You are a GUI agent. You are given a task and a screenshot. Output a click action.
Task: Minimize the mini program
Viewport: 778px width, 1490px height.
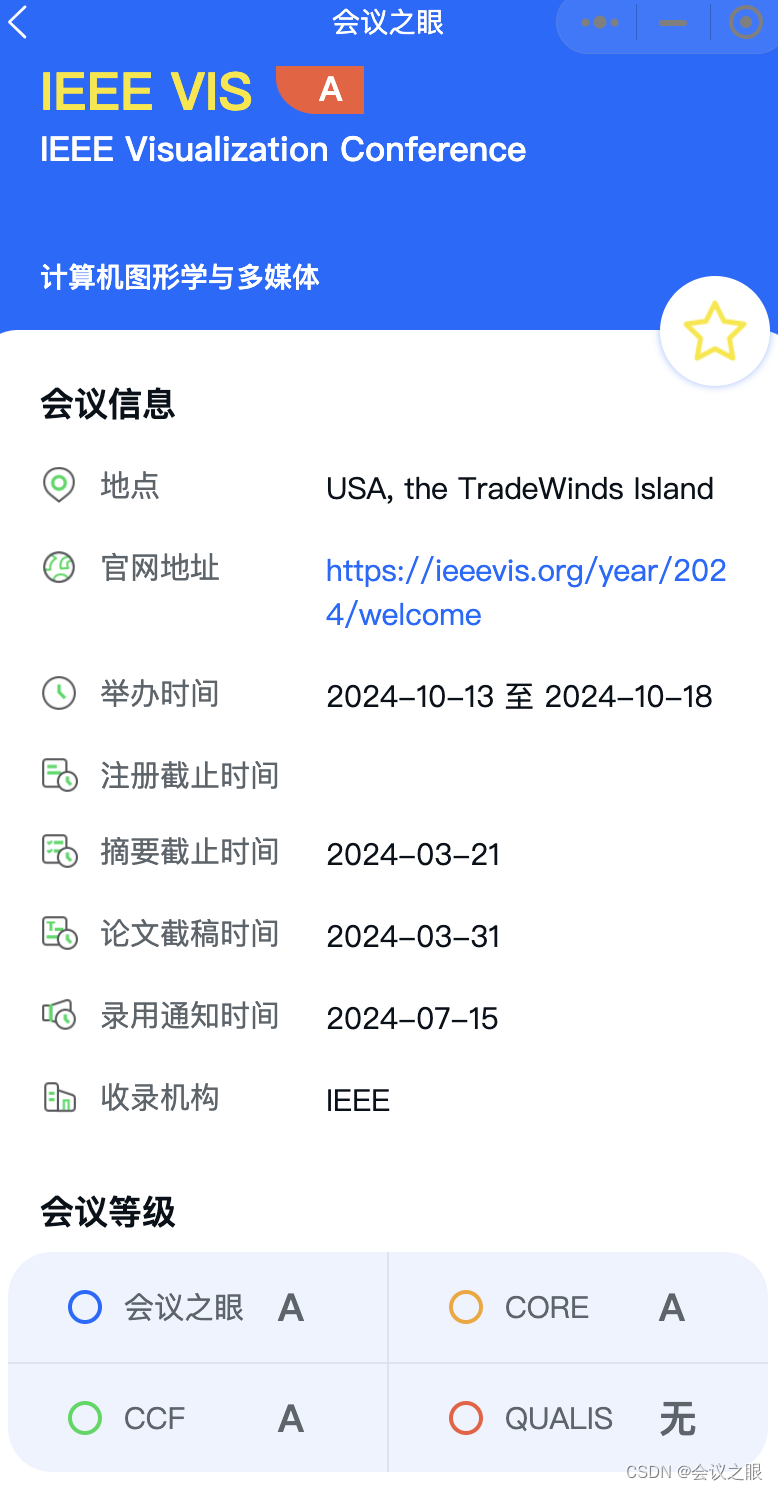pyautogui.click(x=673, y=22)
